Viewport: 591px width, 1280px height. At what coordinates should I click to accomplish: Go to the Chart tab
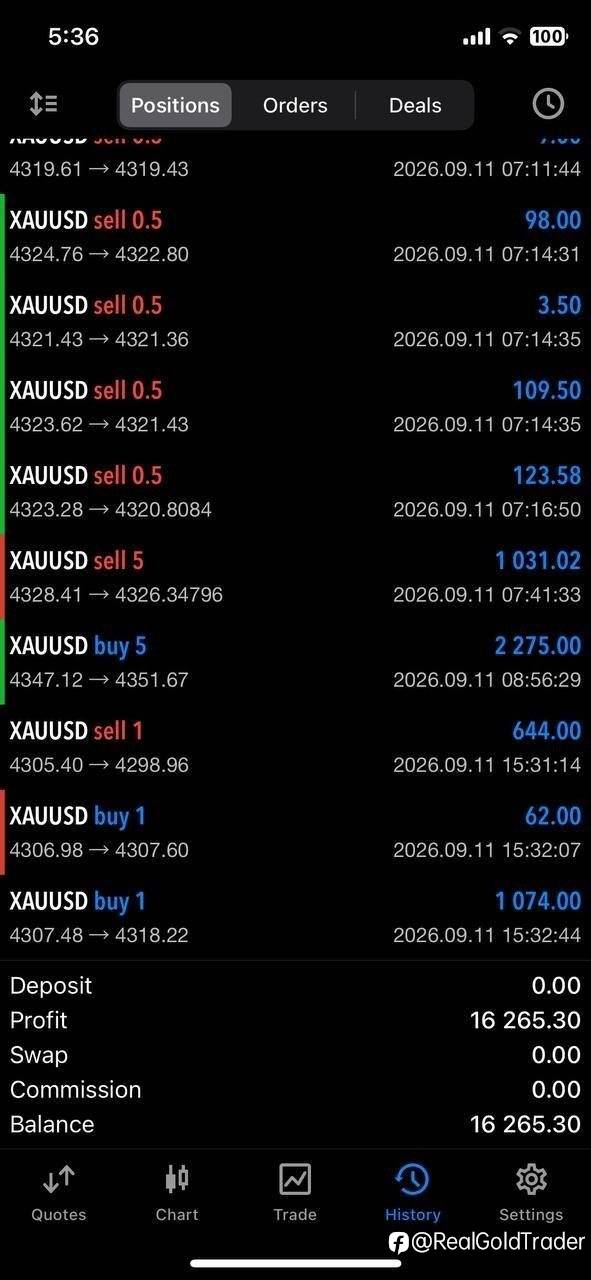pyautogui.click(x=177, y=1193)
